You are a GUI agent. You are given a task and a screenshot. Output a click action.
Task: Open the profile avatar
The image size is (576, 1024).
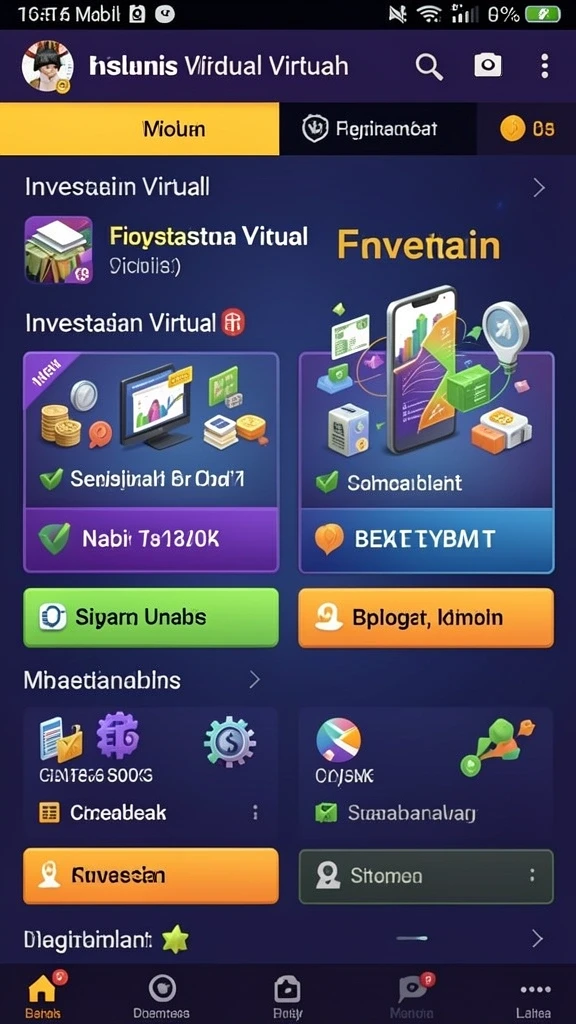pyautogui.click(x=46, y=67)
